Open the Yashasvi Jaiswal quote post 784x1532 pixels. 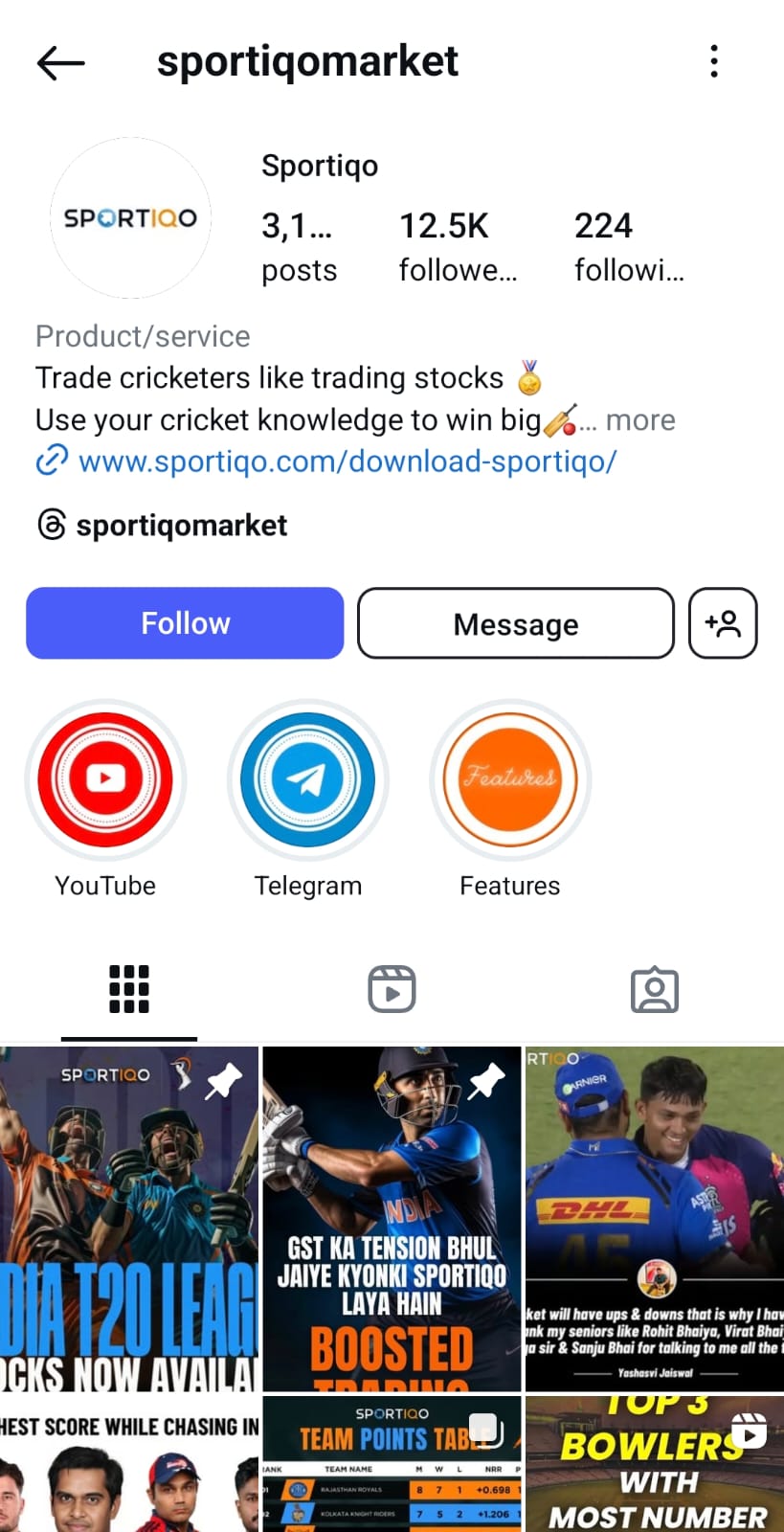tap(655, 1218)
